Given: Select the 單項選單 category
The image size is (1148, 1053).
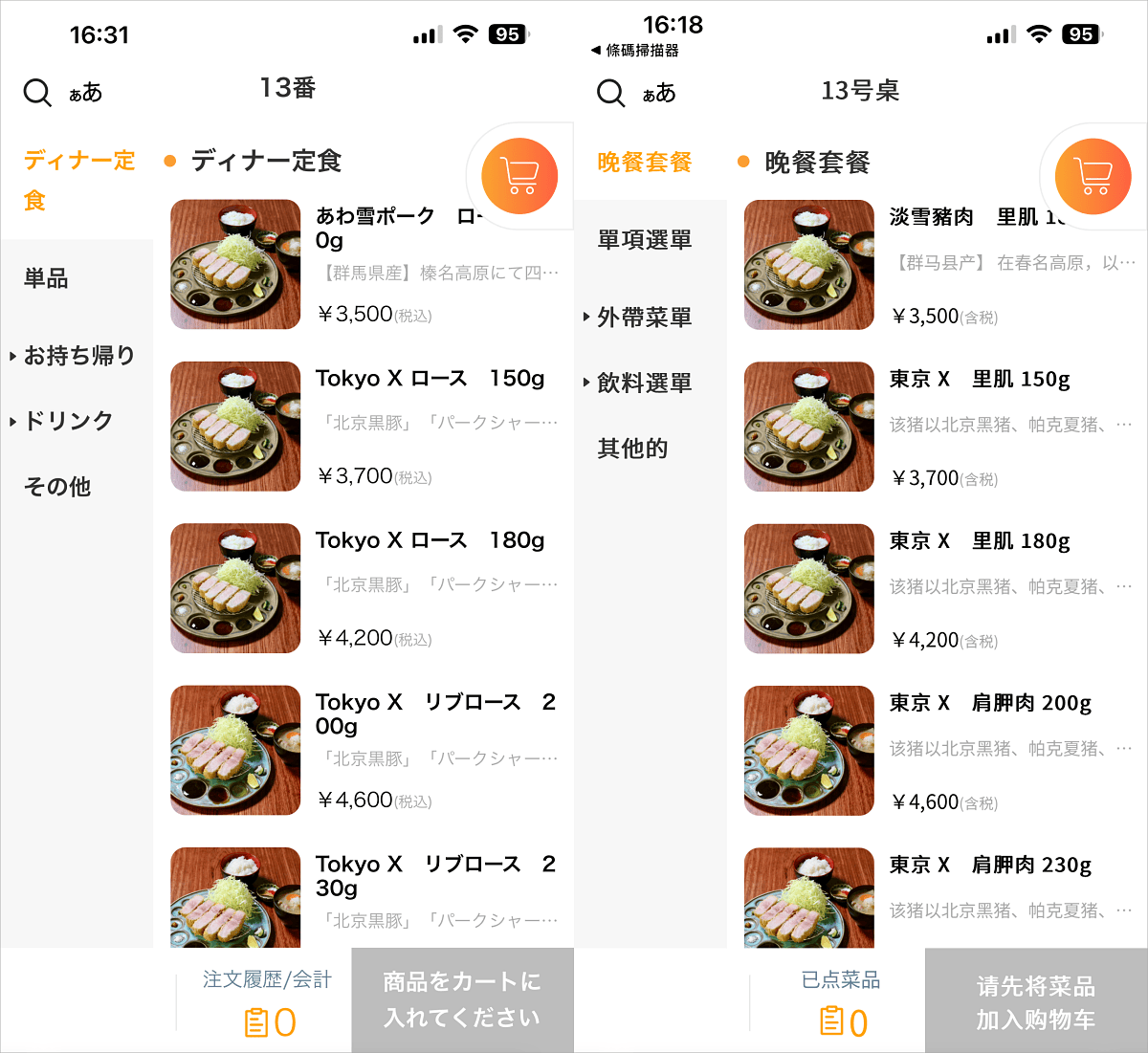Looking at the screenshot, I should (x=645, y=240).
